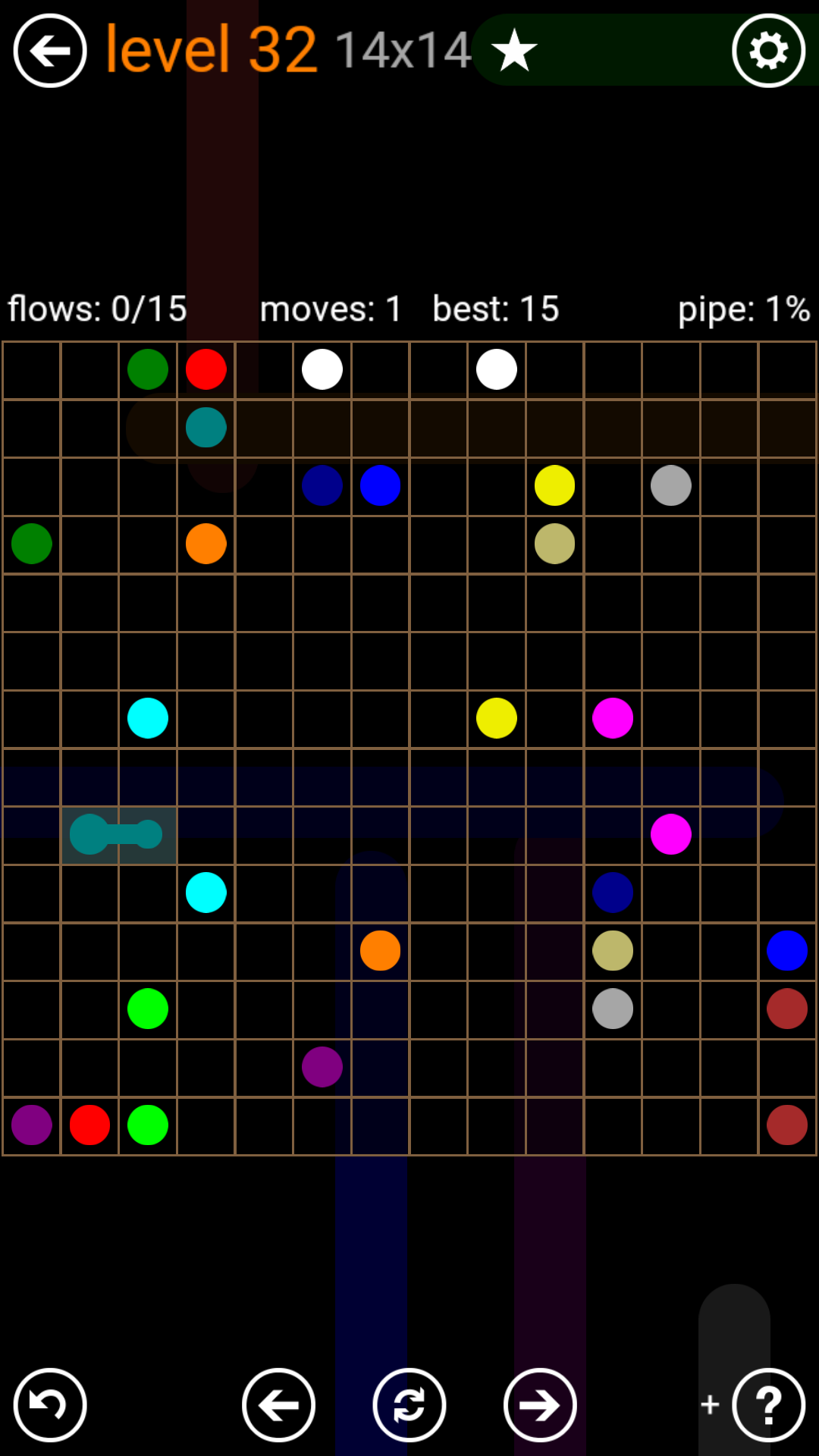Get a hint with the question mark

click(x=768, y=1405)
